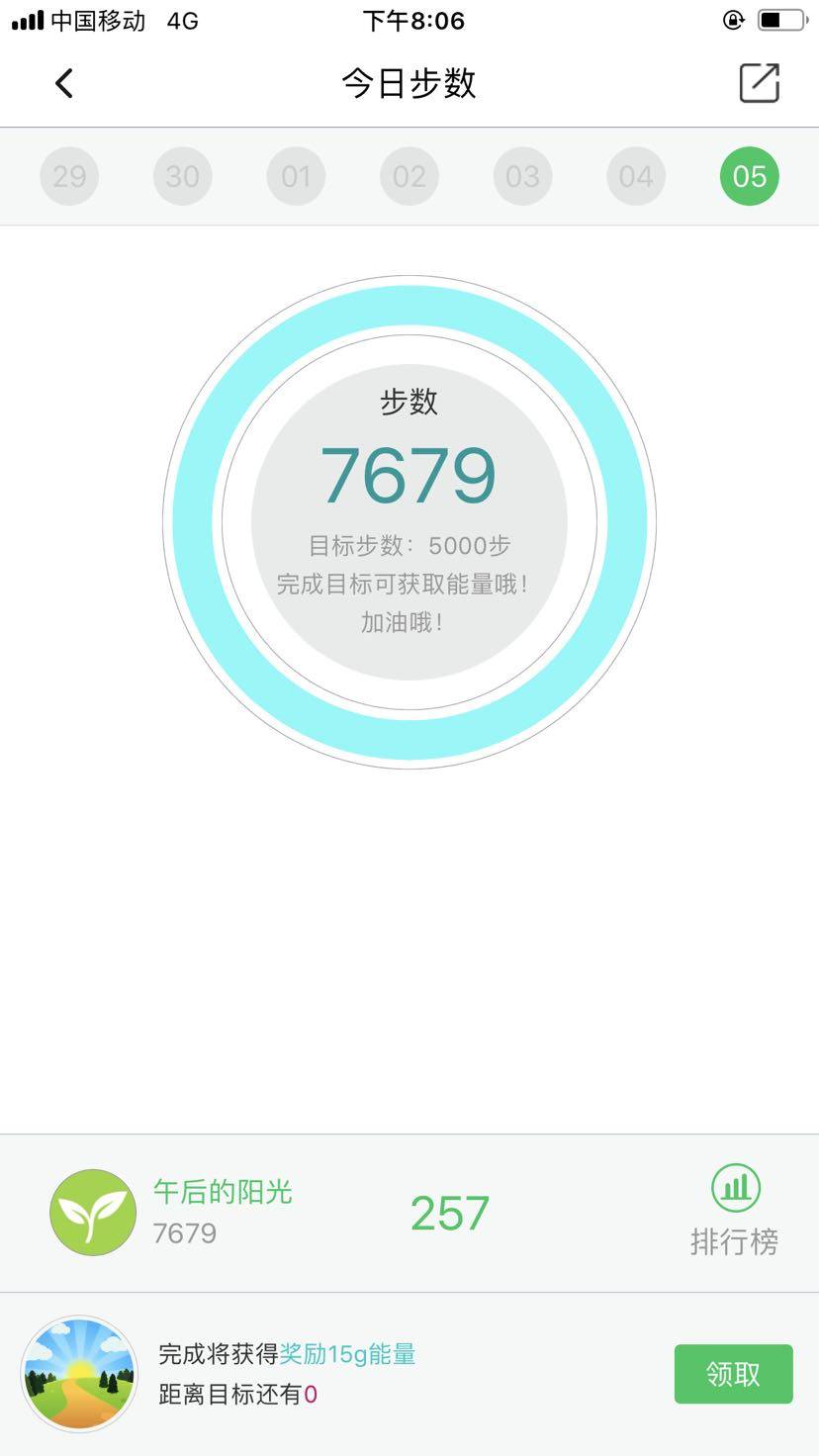This screenshot has height=1456, width=819.
Task: Select date 02
Action: point(409,176)
